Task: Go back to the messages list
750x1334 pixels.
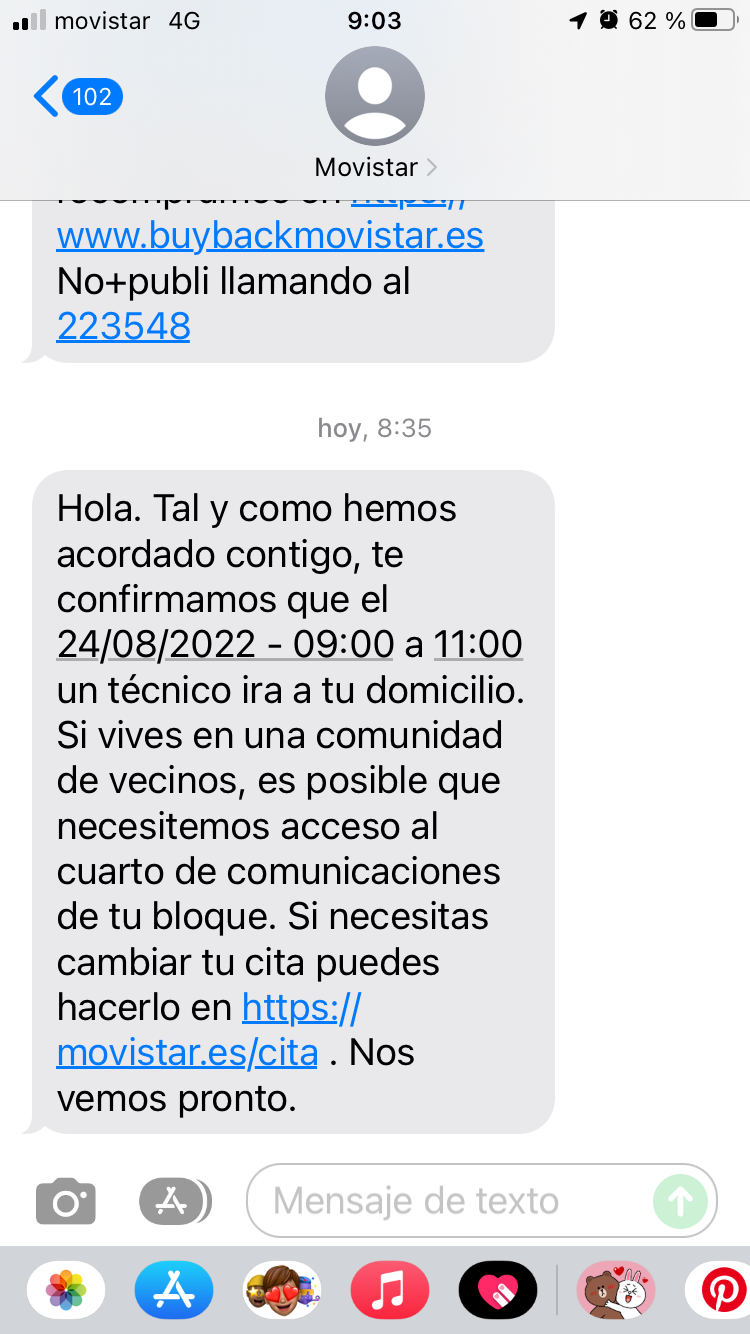Action: click(x=76, y=97)
